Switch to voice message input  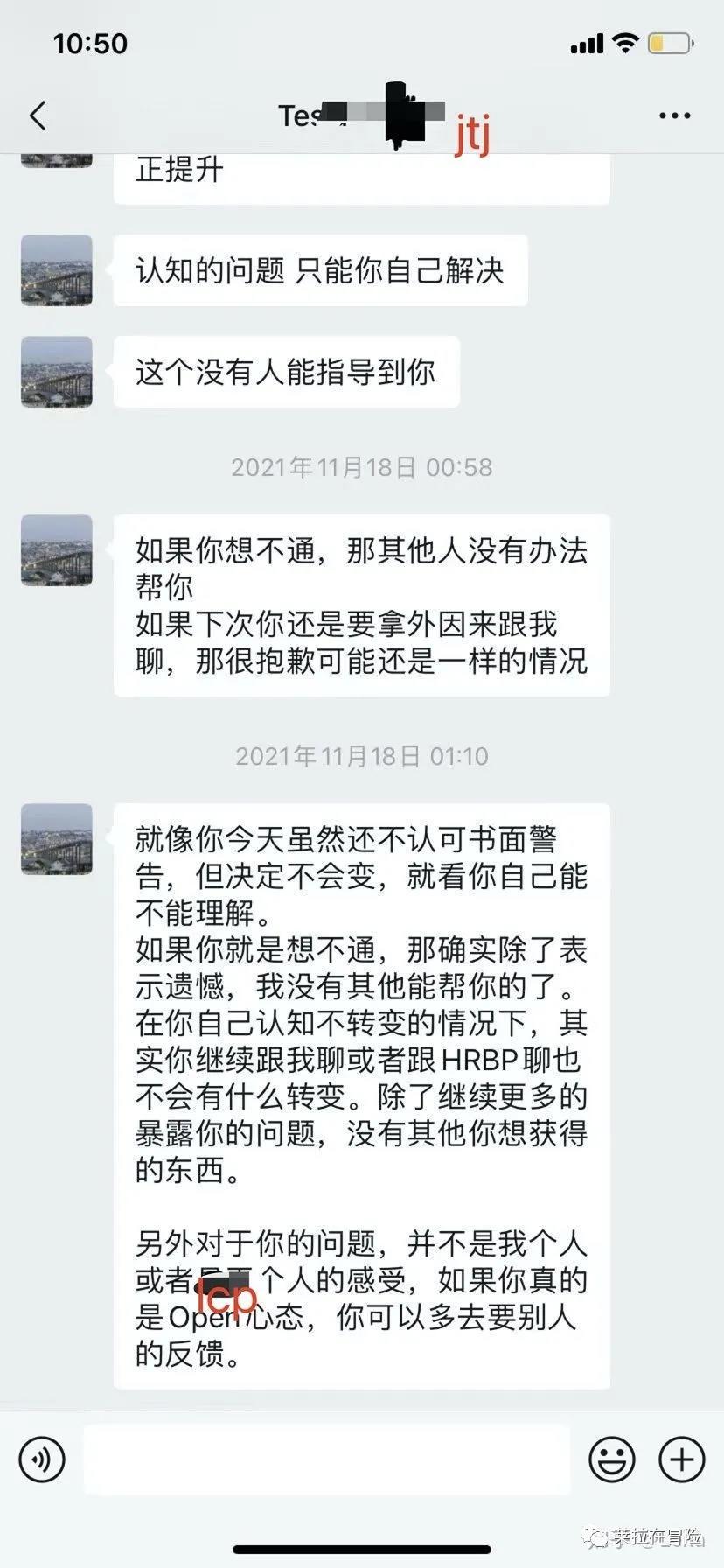(x=41, y=1459)
